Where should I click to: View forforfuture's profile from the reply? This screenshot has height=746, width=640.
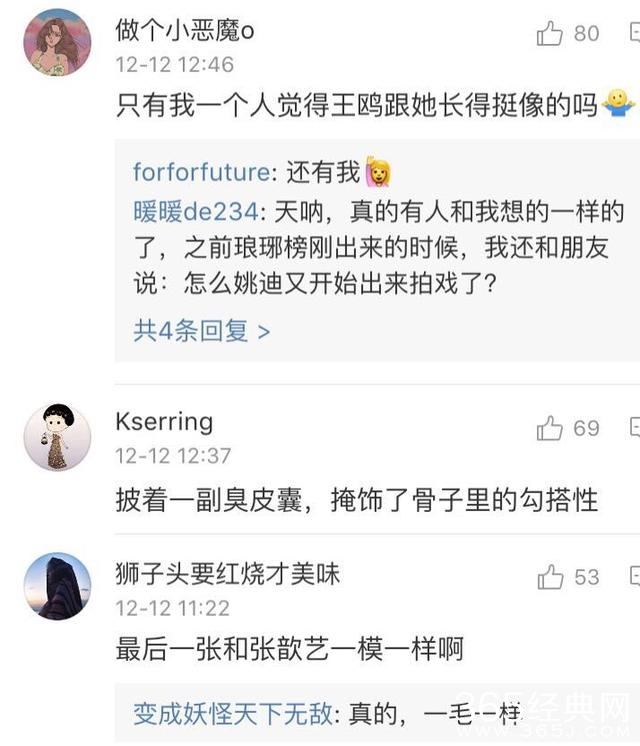(x=200, y=172)
